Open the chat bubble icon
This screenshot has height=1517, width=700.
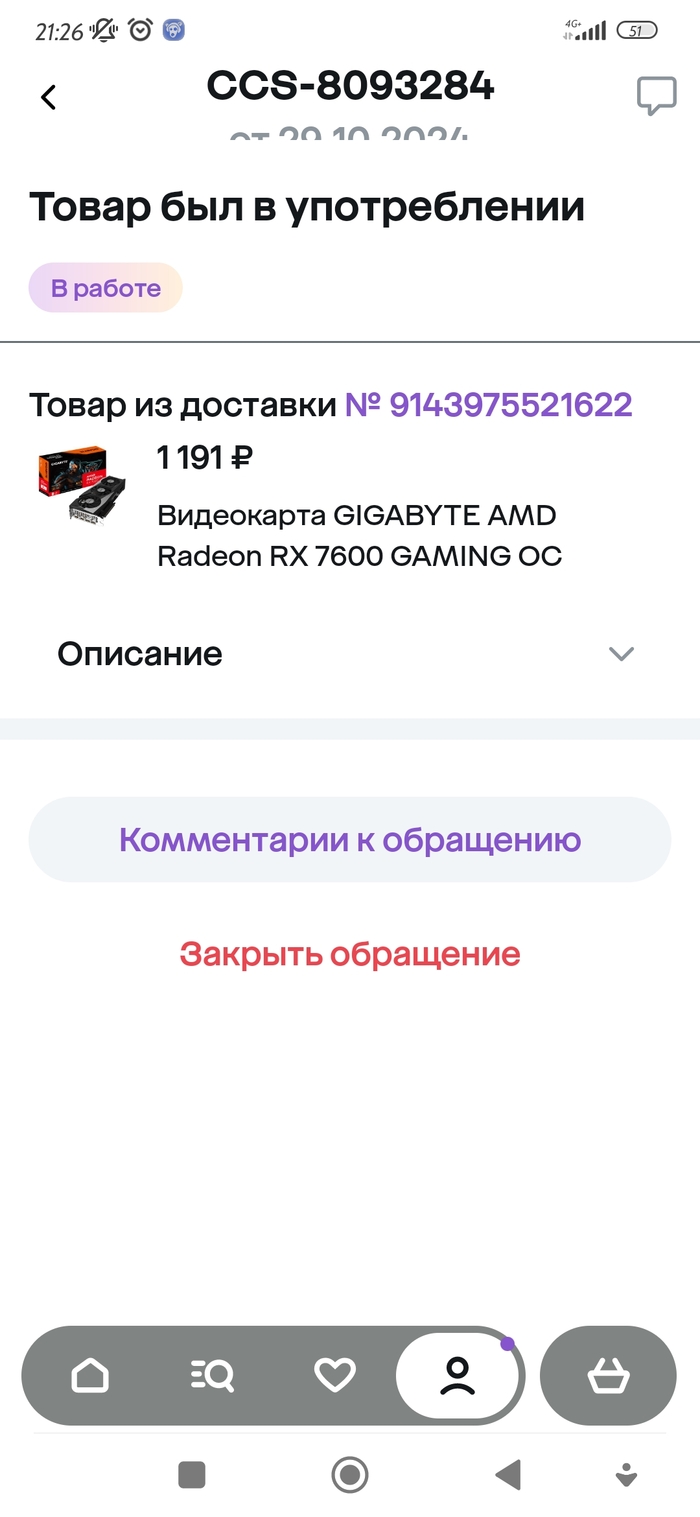point(656,96)
